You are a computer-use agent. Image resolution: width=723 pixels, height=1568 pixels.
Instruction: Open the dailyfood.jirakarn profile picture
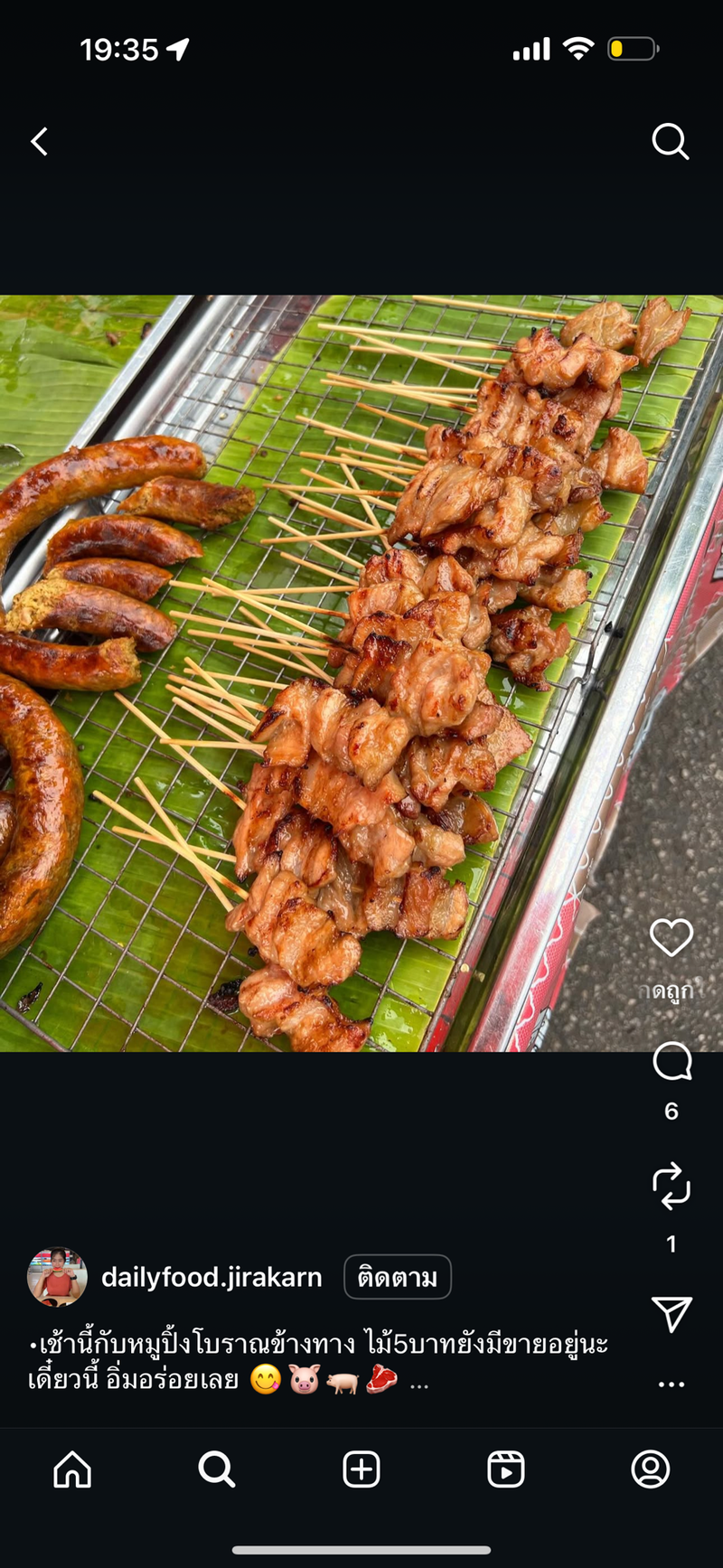click(57, 1277)
